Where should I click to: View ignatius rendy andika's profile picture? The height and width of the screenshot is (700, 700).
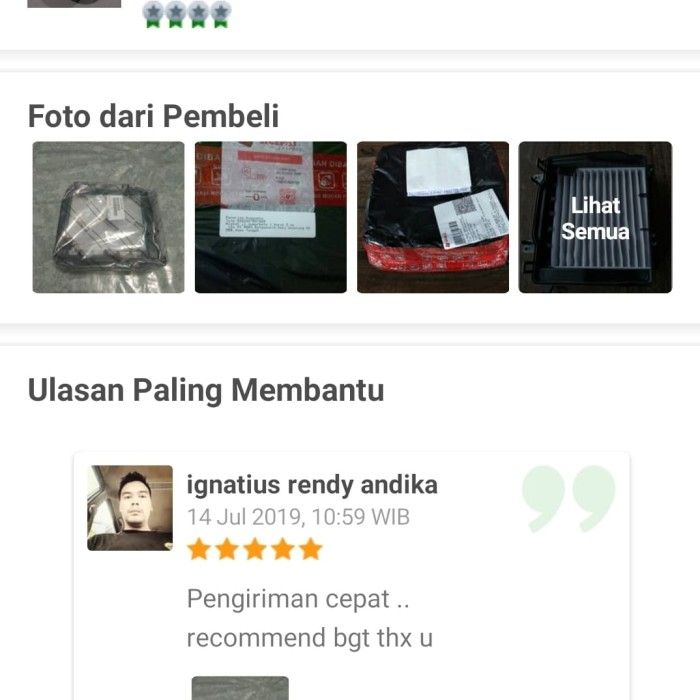pyautogui.click(x=130, y=508)
